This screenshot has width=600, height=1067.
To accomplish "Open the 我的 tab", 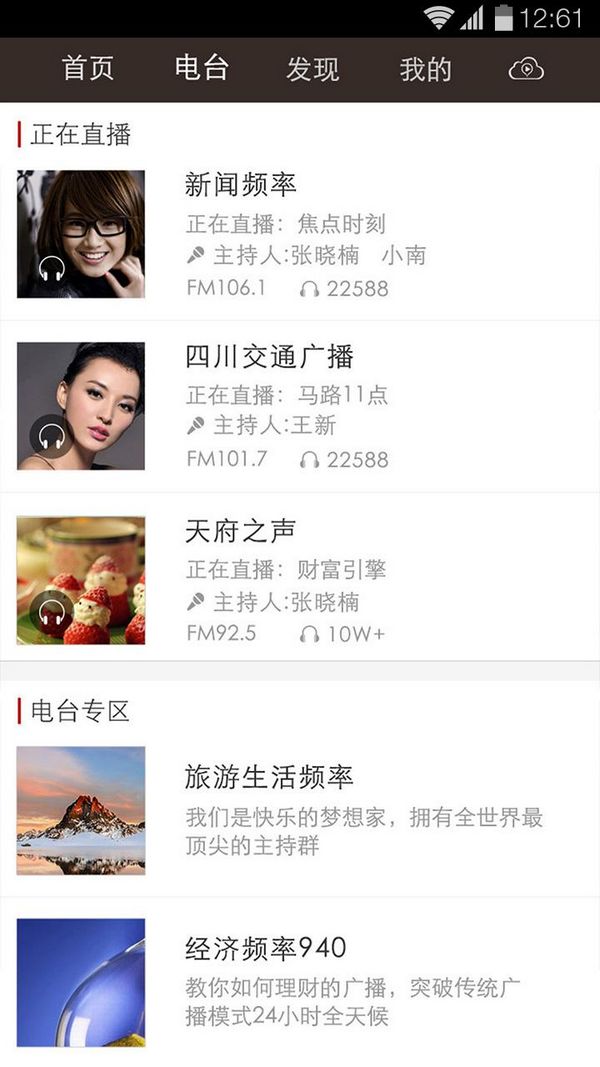I will point(425,69).
